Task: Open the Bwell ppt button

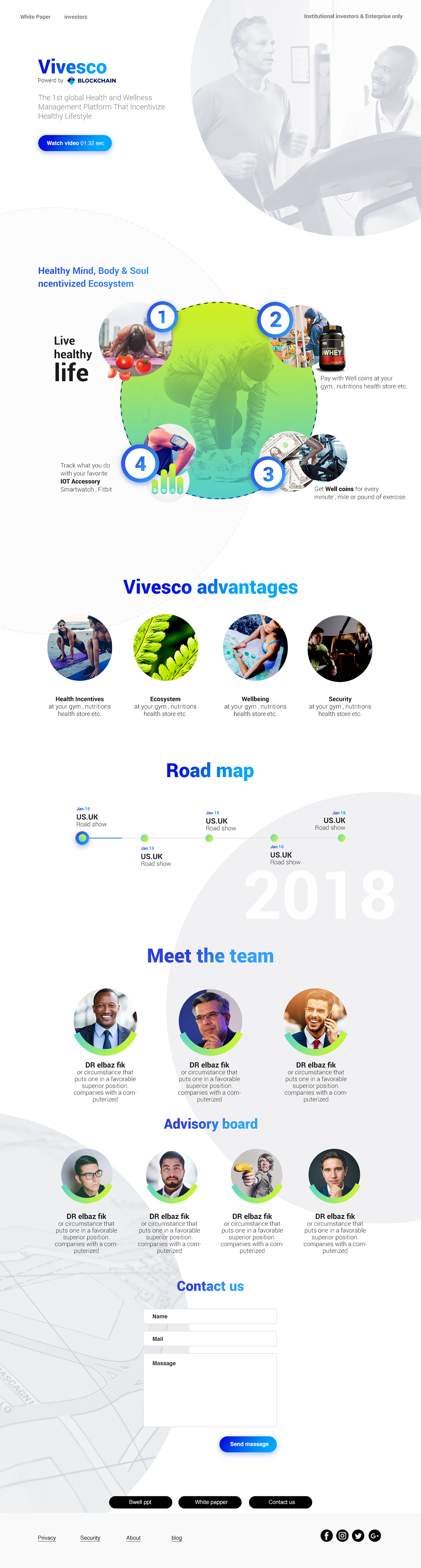Action: pyautogui.click(x=141, y=1502)
